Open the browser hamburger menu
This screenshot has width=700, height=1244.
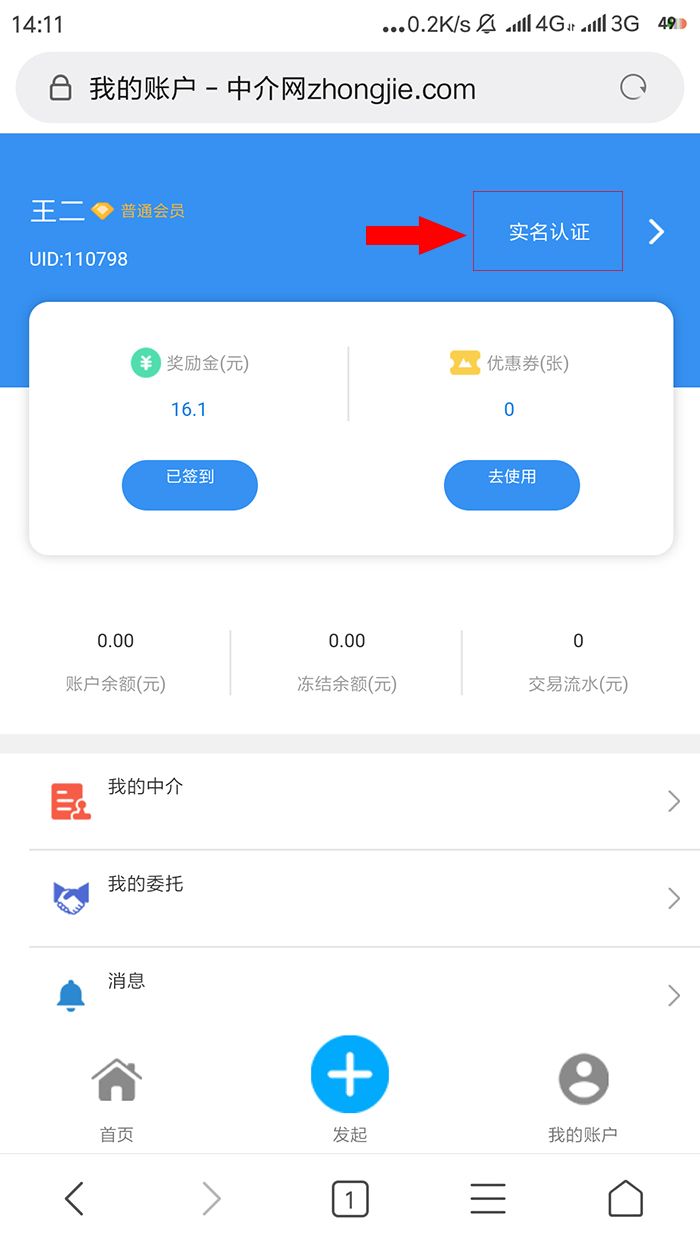487,1198
